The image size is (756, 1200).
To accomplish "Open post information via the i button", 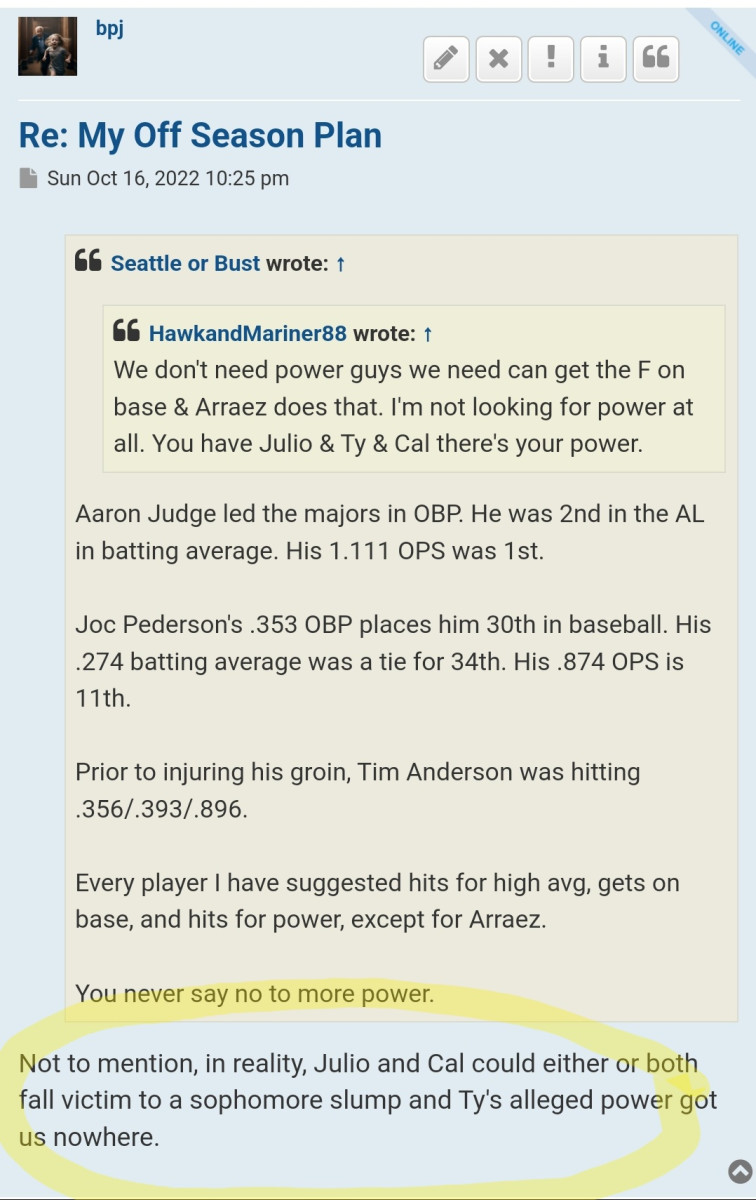I will click(x=602, y=59).
